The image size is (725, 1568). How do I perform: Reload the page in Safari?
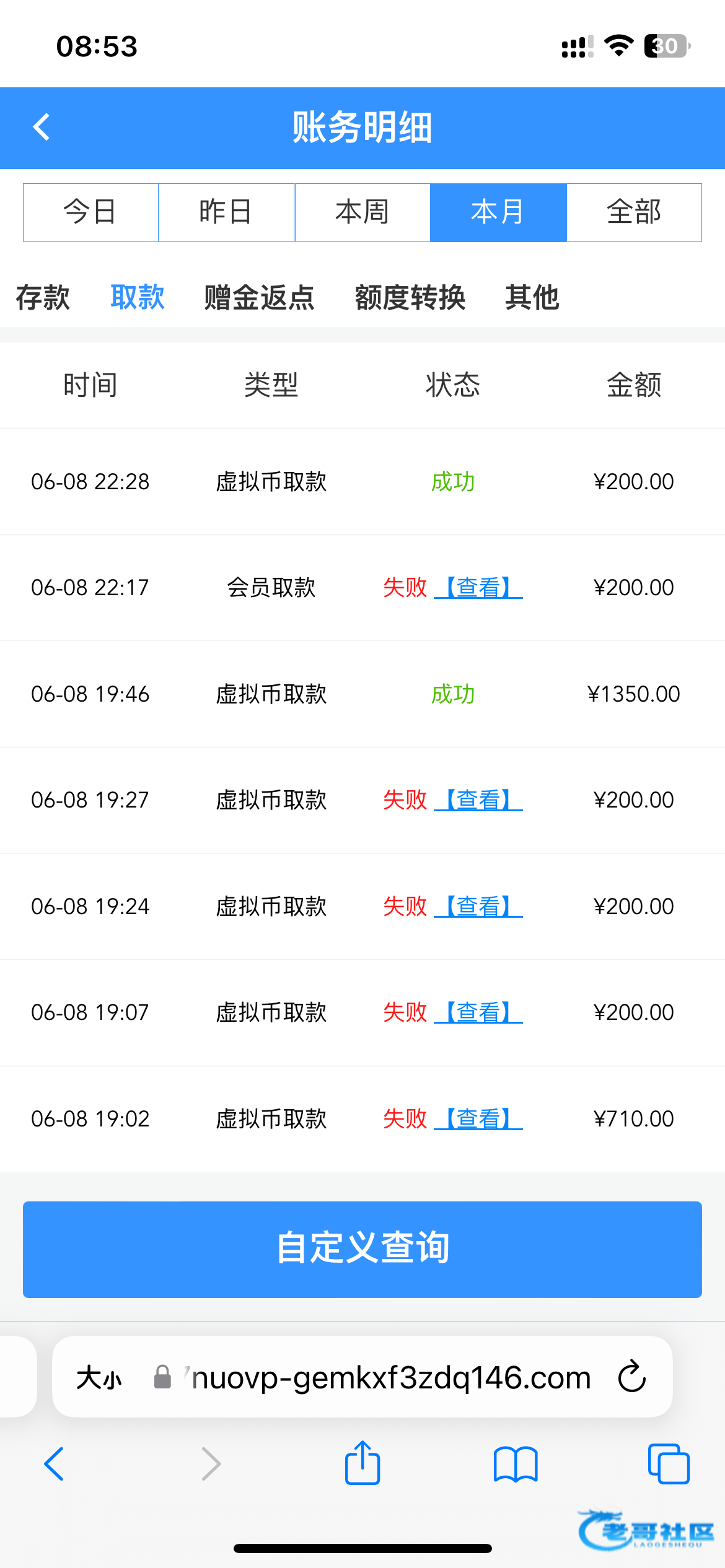point(632,1377)
